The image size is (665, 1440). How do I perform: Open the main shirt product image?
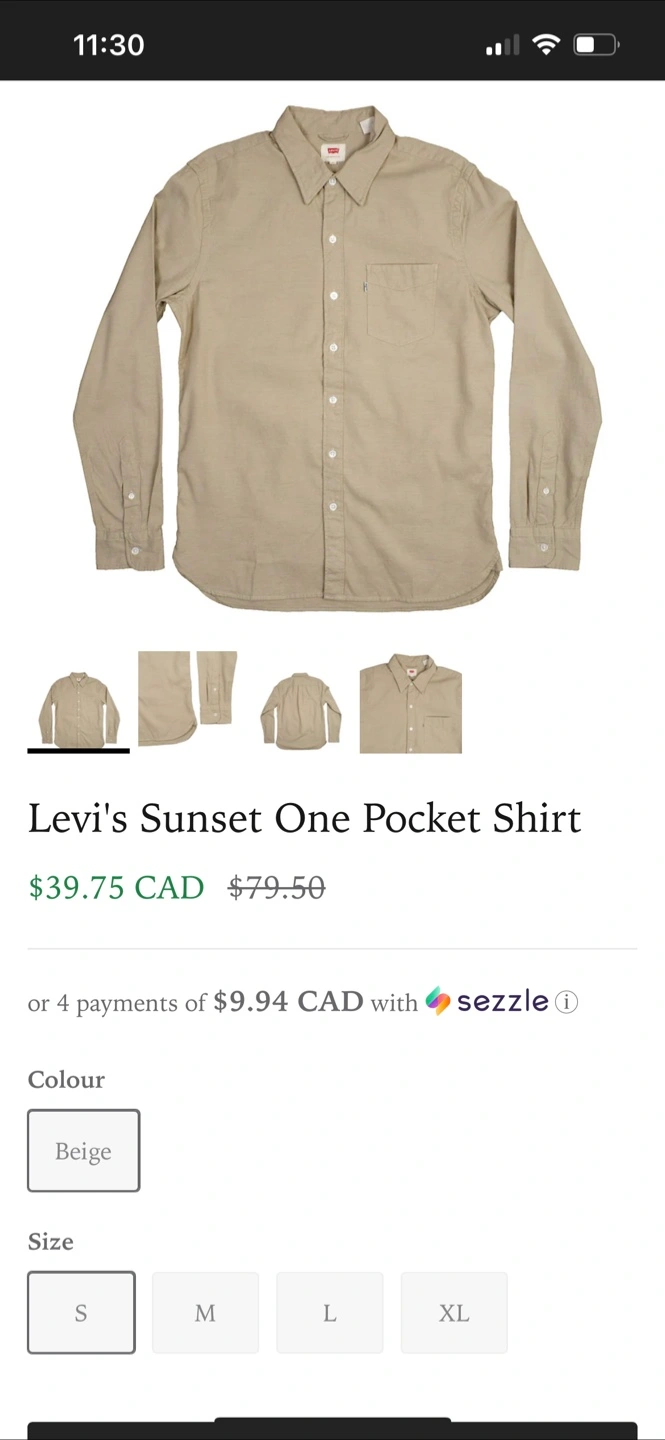[x=335, y=360]
